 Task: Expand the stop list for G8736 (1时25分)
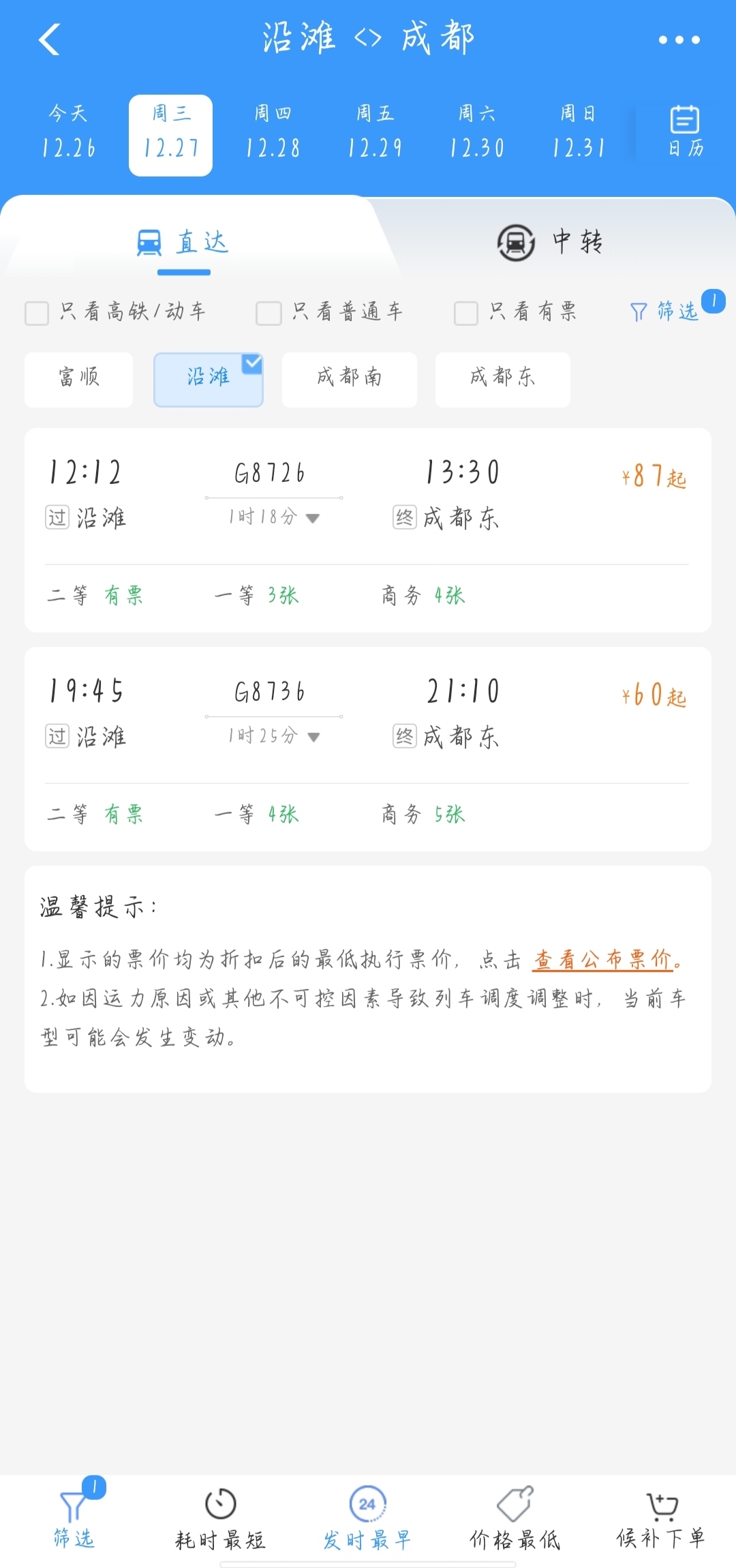(274, 736)
